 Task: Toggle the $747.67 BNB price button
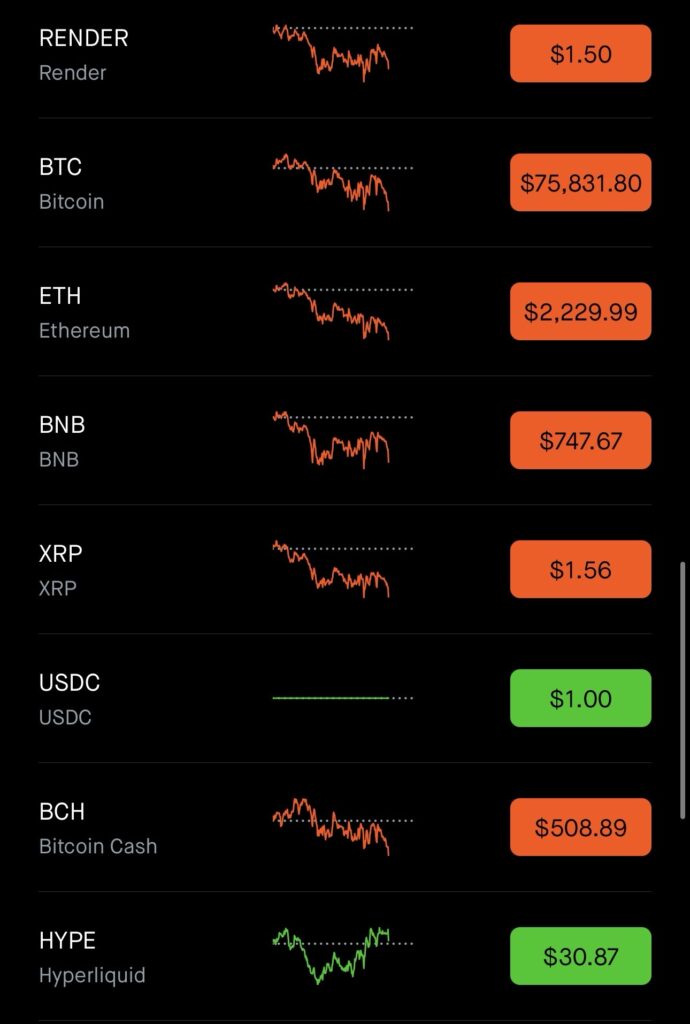pyautogui.click(x=580, y=441)
